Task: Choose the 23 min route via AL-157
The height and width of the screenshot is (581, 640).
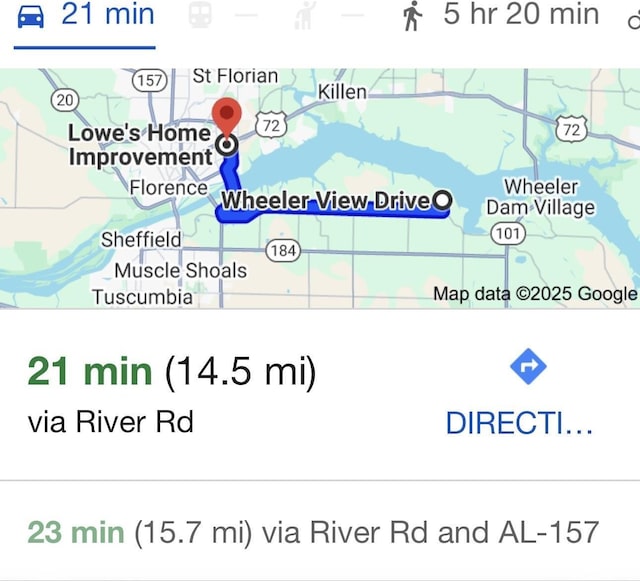Action: click(312, 532)
